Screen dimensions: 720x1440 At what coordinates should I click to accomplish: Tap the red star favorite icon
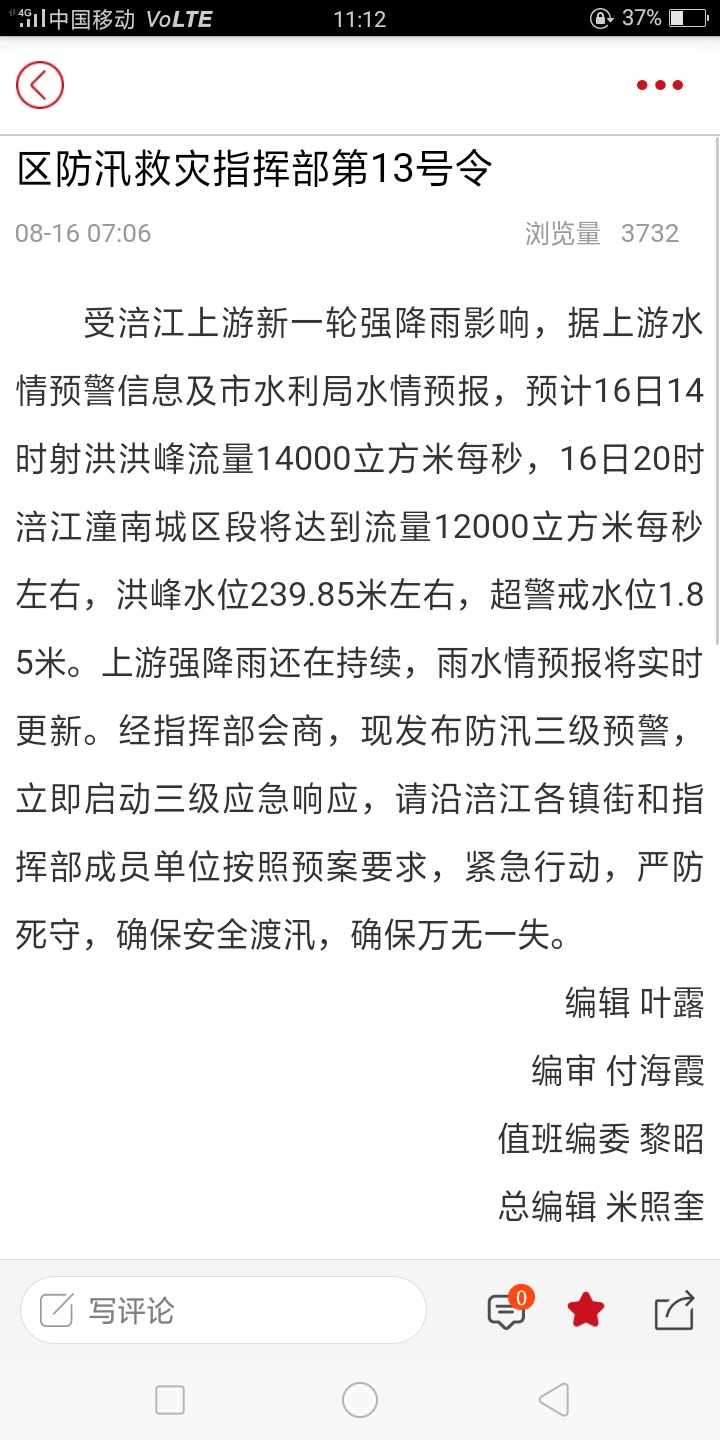coord(585,1310)
